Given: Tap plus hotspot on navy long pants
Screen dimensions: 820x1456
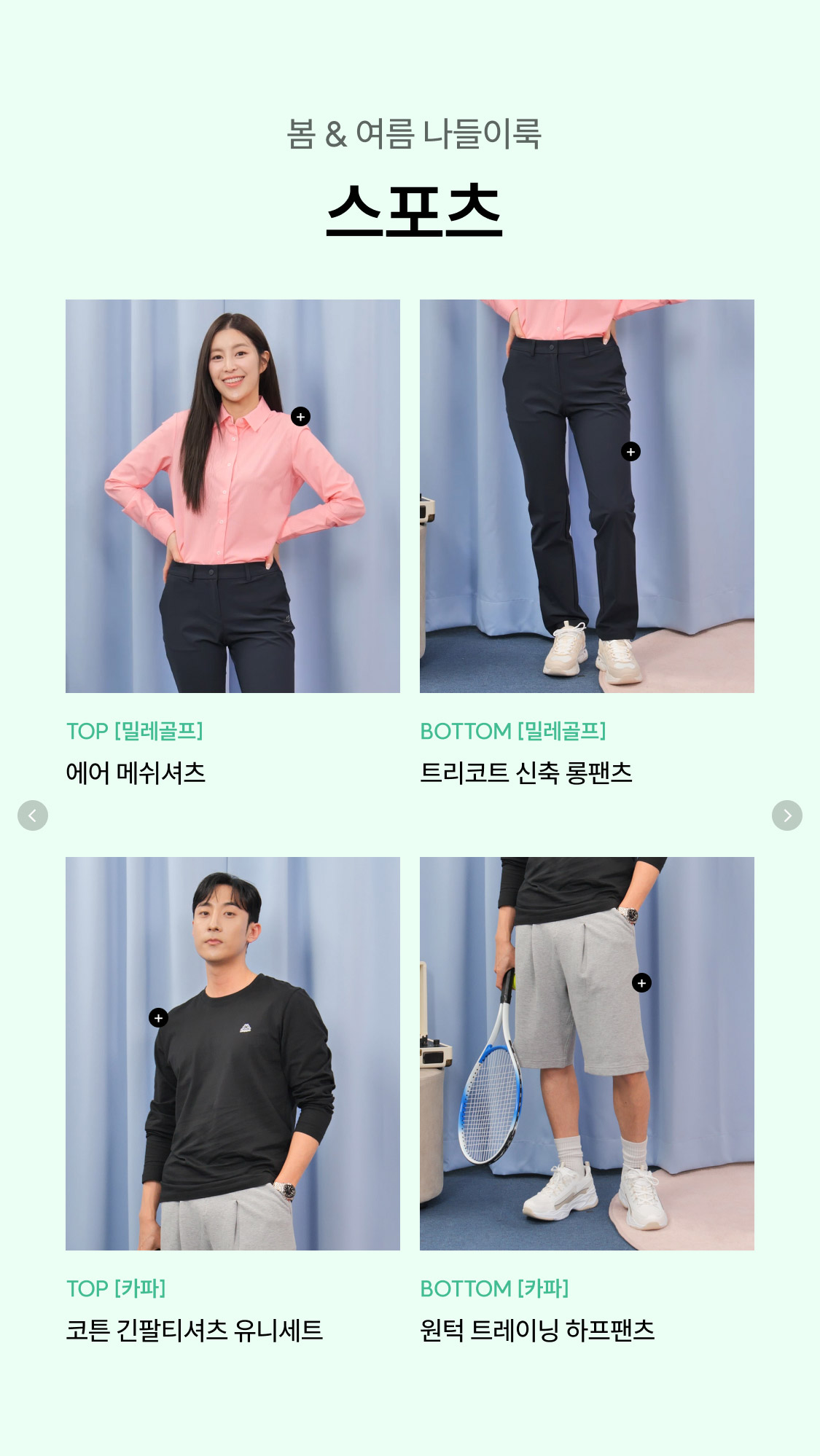Looking at the screenshot, I should [630, 452].
